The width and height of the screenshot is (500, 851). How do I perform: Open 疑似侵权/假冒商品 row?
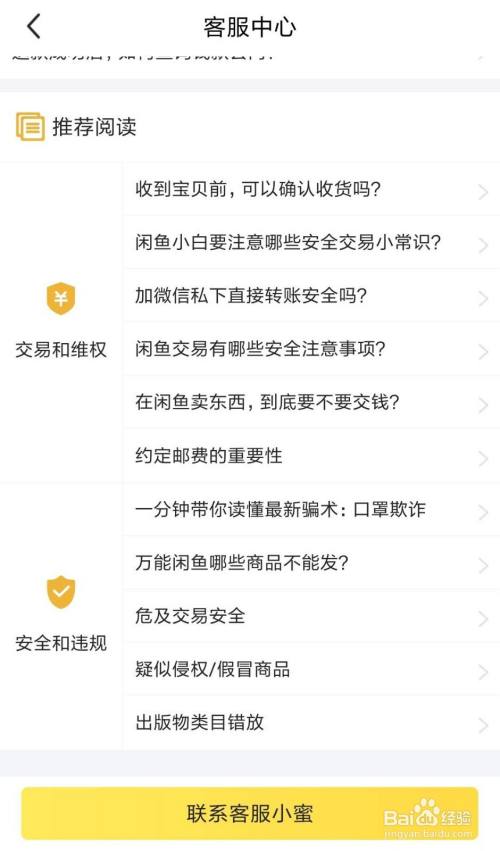[311, 669]
